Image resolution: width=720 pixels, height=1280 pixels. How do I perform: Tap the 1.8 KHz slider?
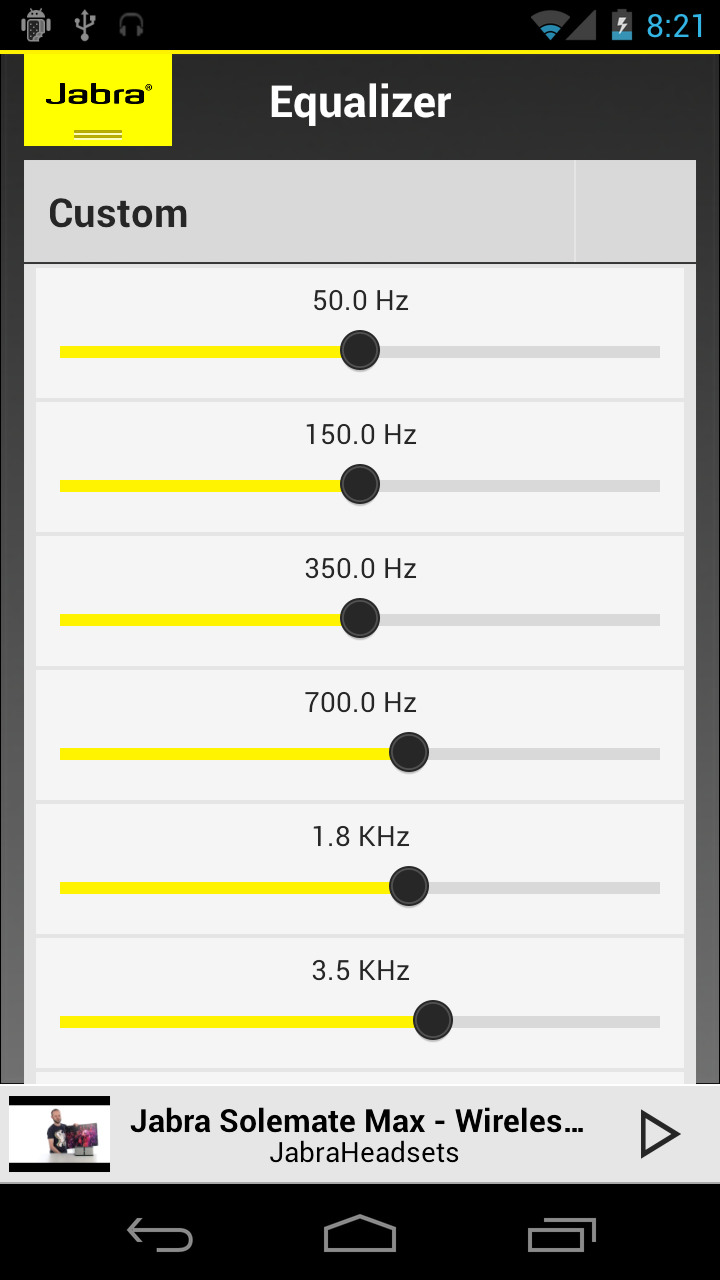408,887
